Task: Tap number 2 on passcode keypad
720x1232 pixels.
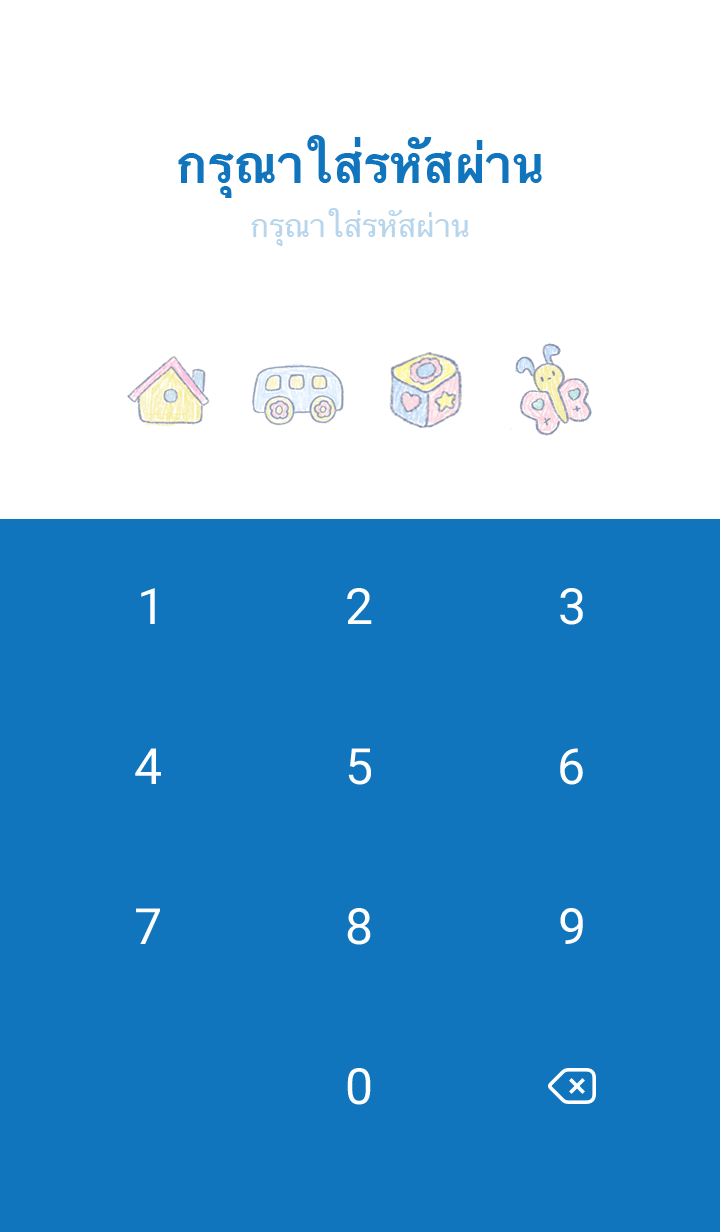Action: [359, 607]
